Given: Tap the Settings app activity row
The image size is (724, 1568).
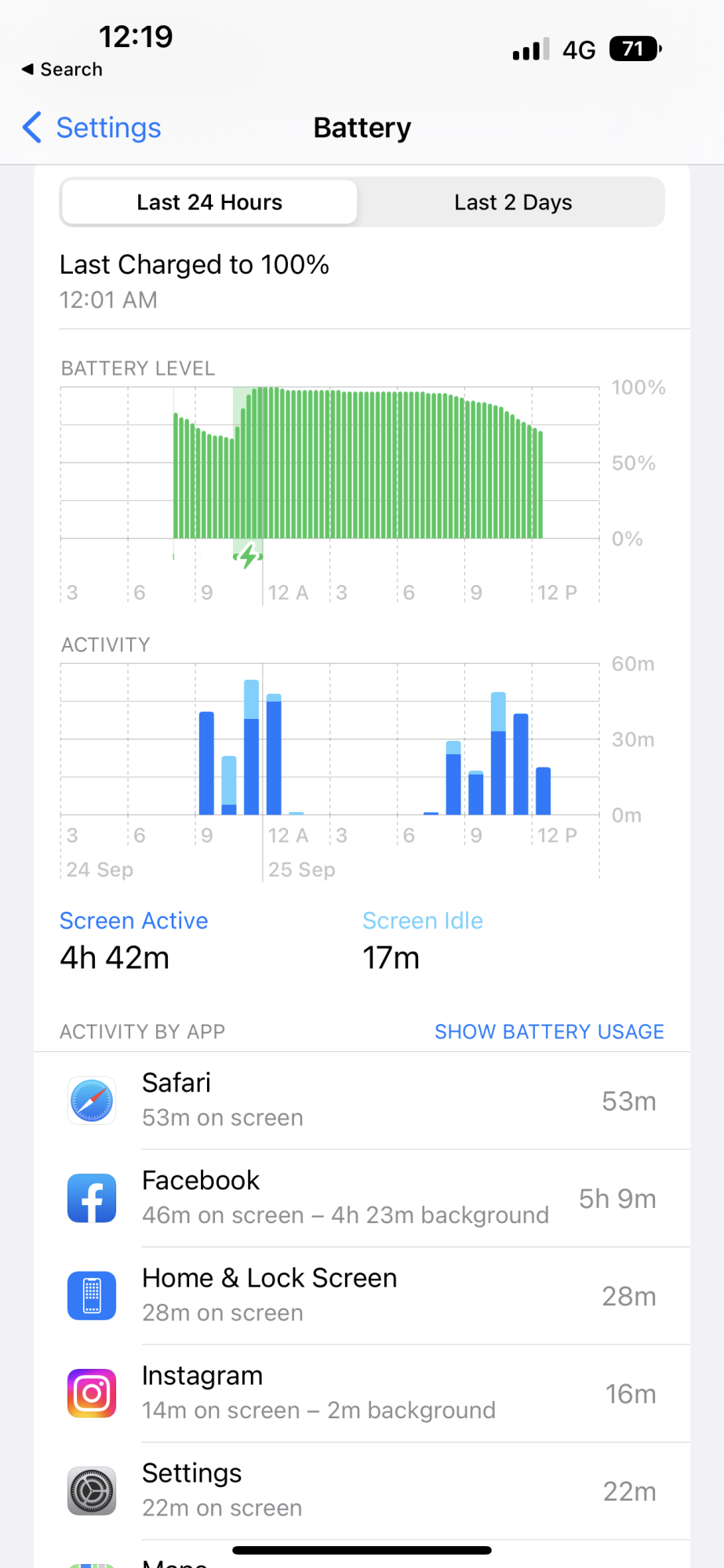Looking at the screenshot, I should coord(362,1491).
